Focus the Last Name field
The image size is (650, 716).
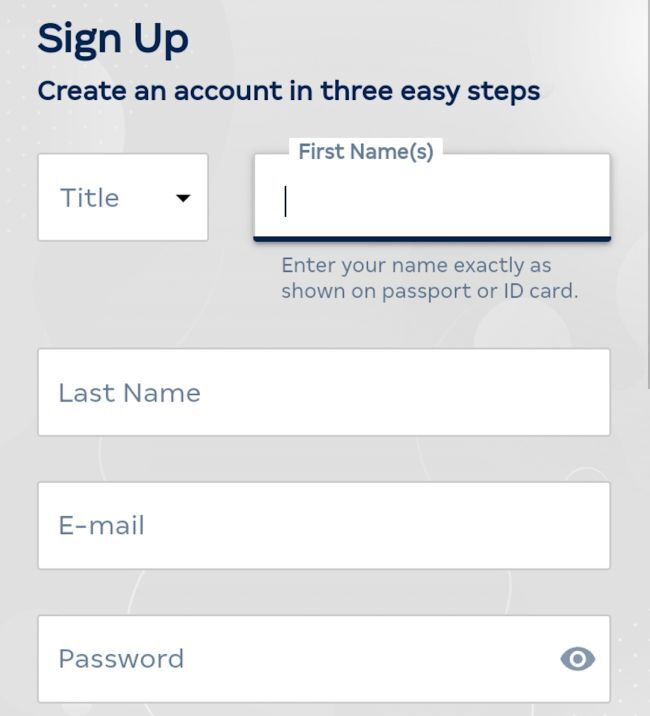323,392
